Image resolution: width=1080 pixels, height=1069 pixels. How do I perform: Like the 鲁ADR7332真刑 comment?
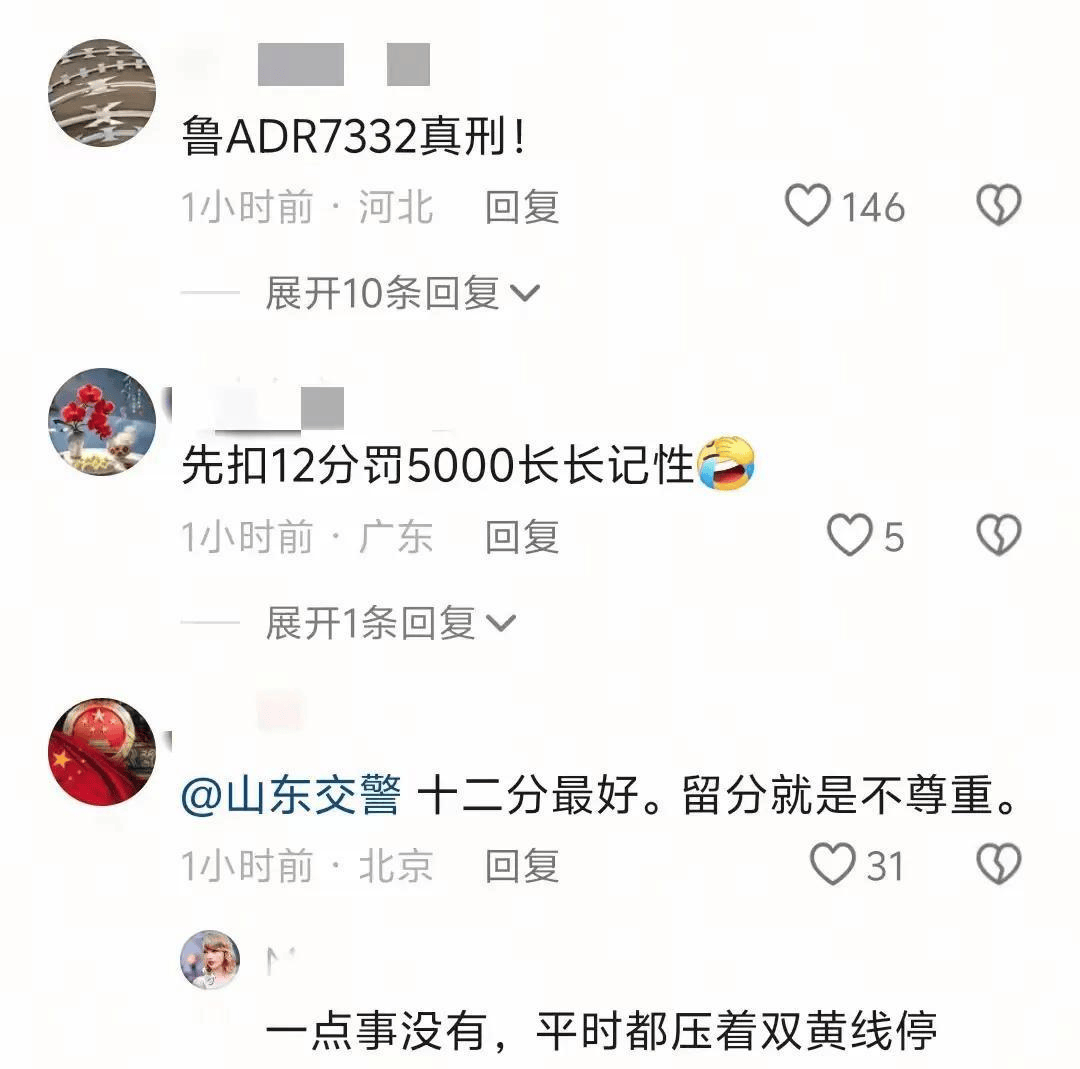[x=808, y=207]
